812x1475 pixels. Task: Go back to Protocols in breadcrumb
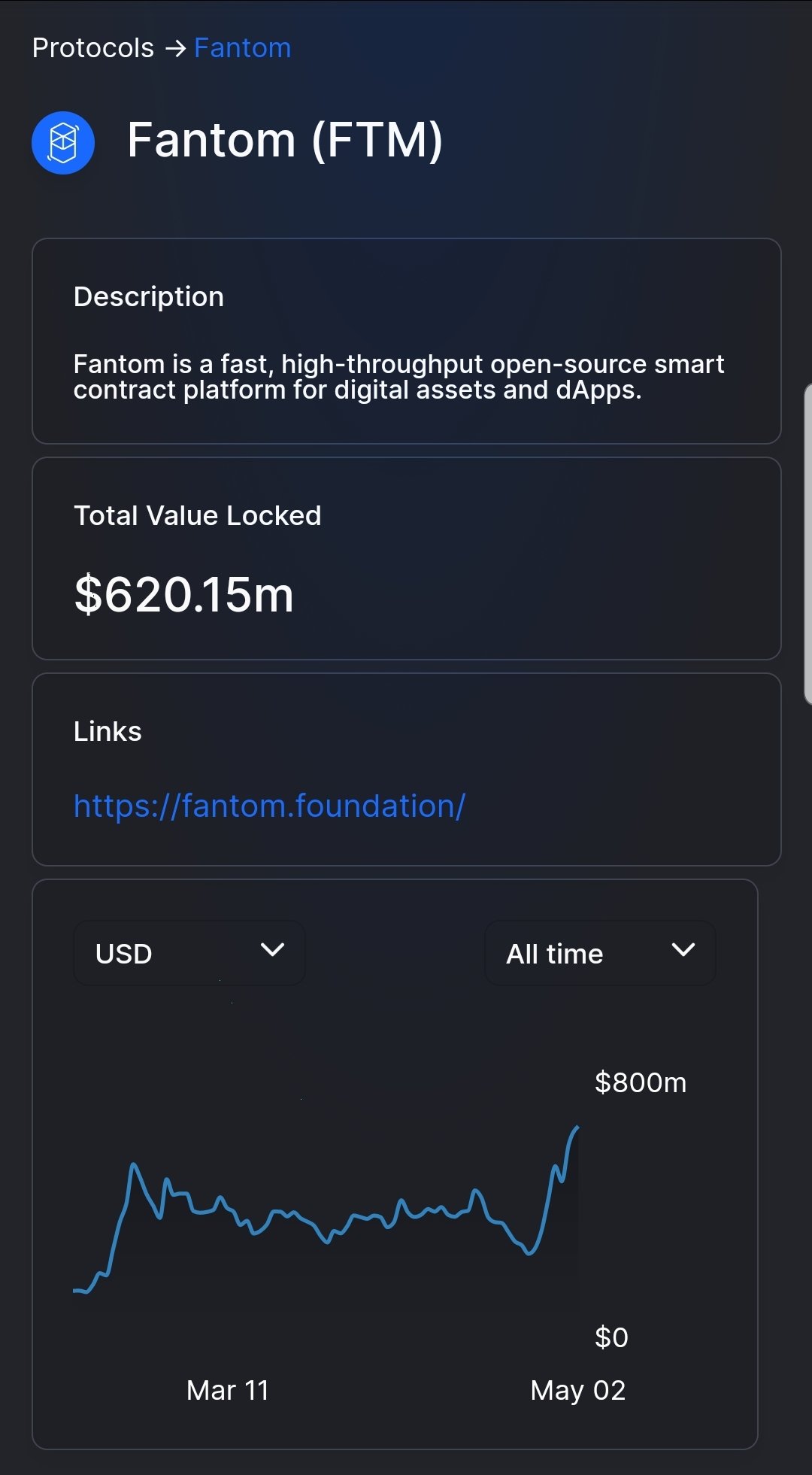pos(93,48)
